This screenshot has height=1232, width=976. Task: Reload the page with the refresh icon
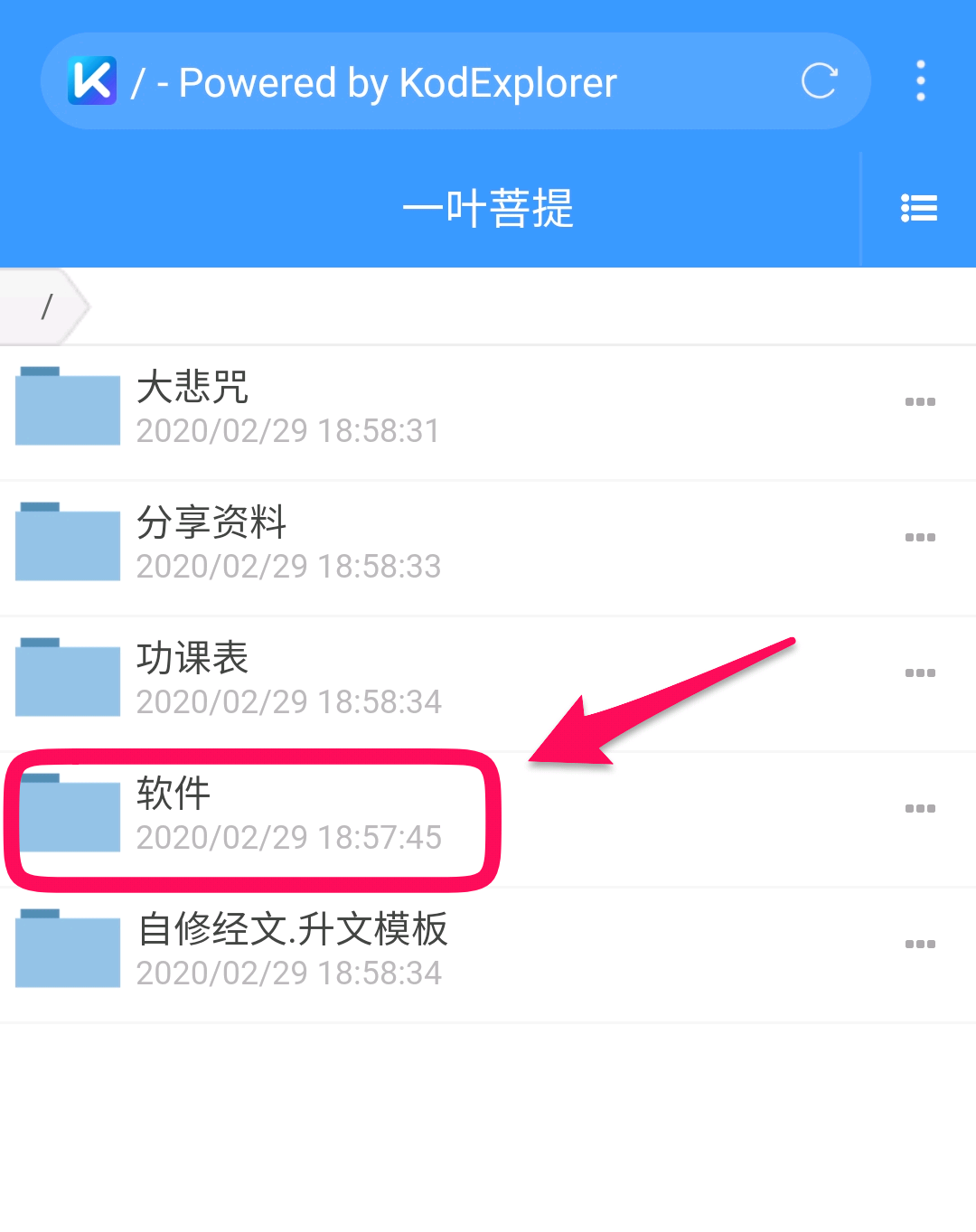[x=819, y=81]
